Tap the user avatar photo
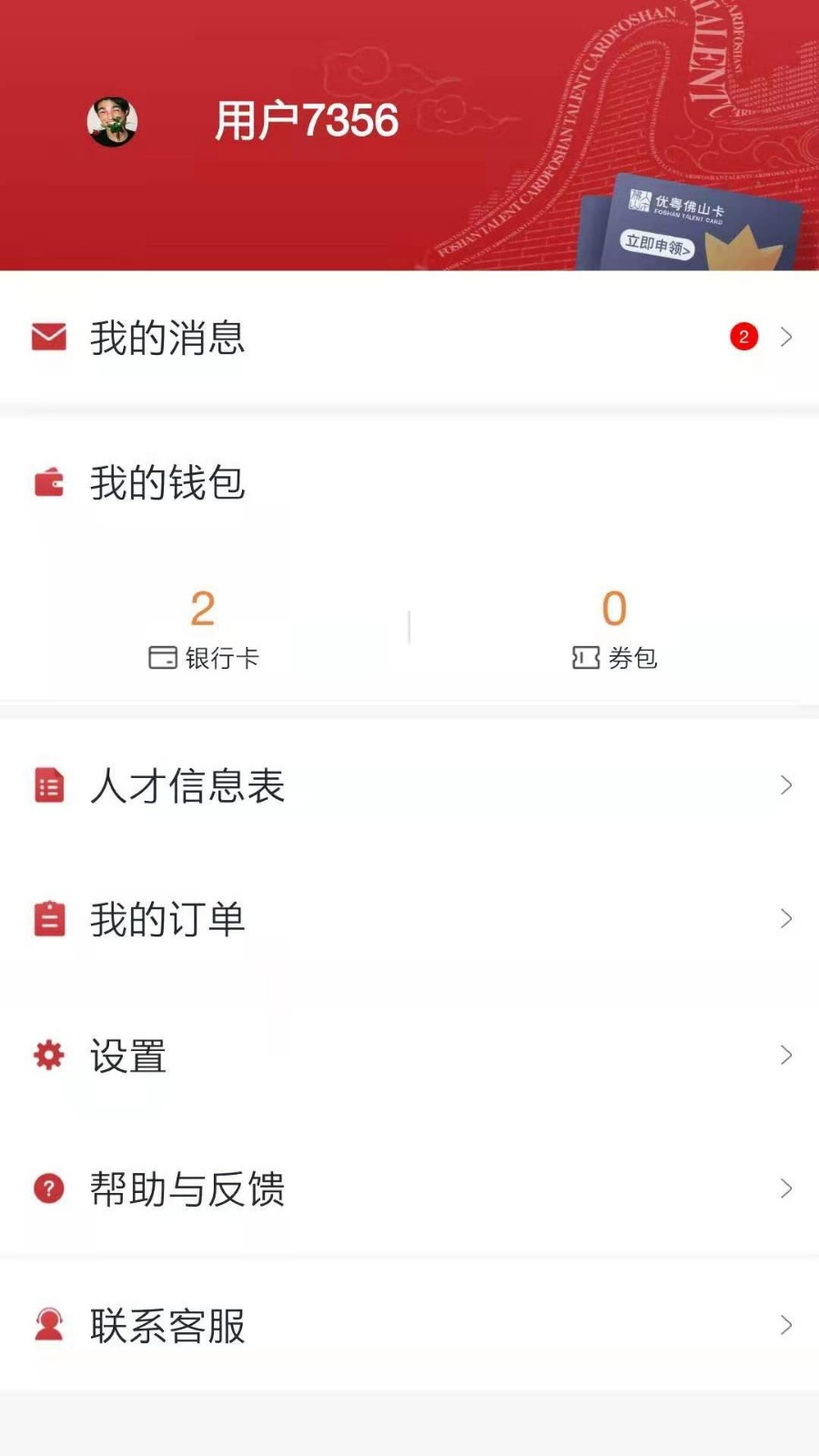Viewport: 819px width, 1456px height. (x=112, y=121)
